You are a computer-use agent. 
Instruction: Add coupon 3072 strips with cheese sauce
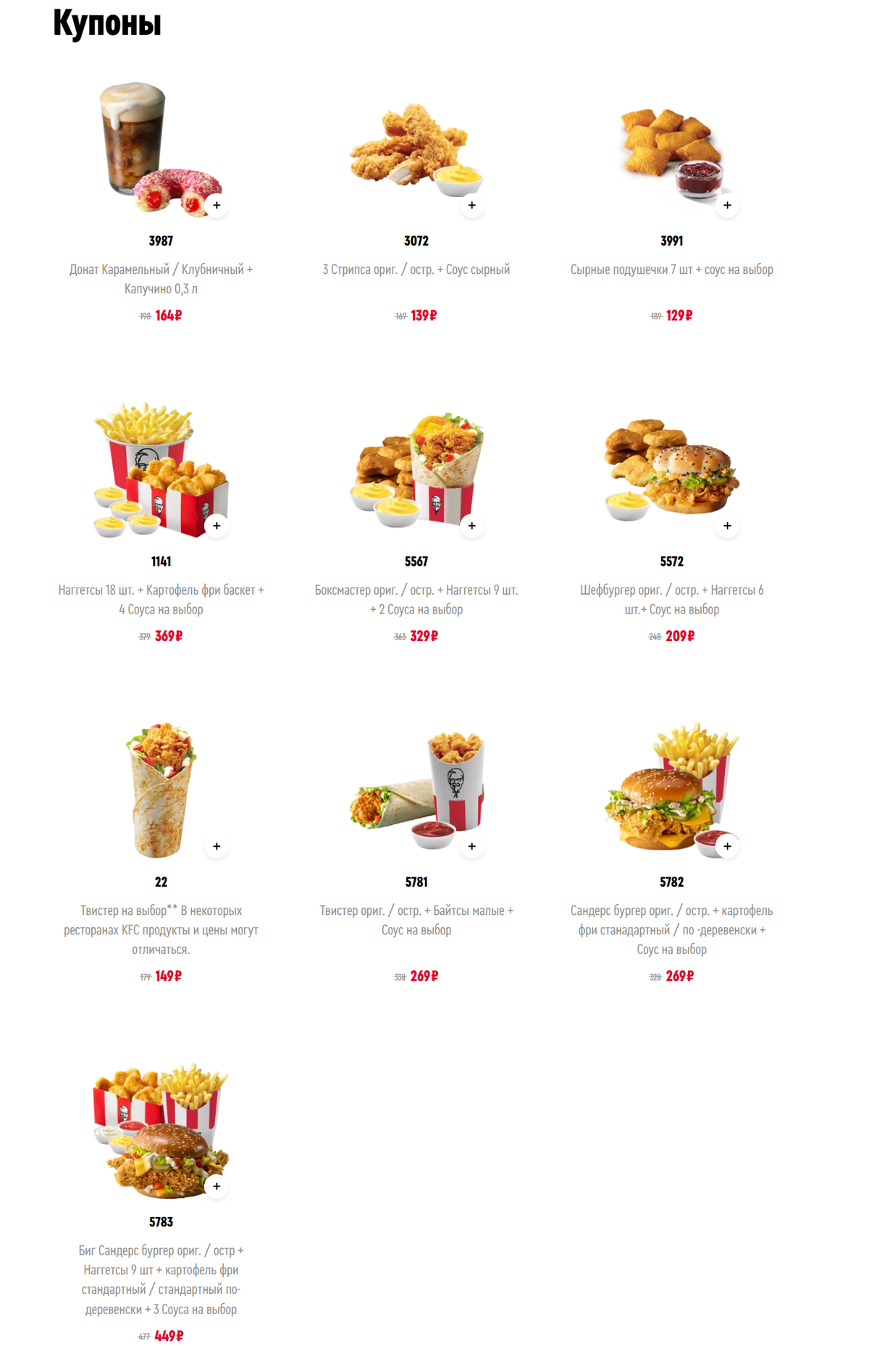coord(472,206)
